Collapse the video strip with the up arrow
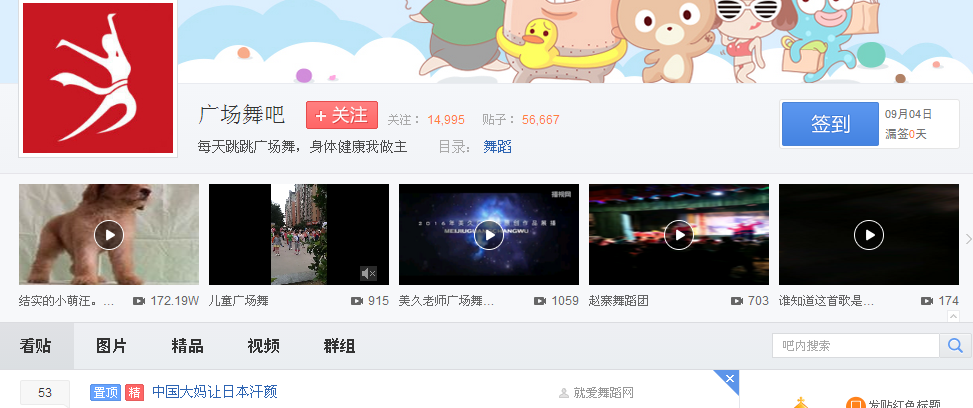 click(953, 316)
